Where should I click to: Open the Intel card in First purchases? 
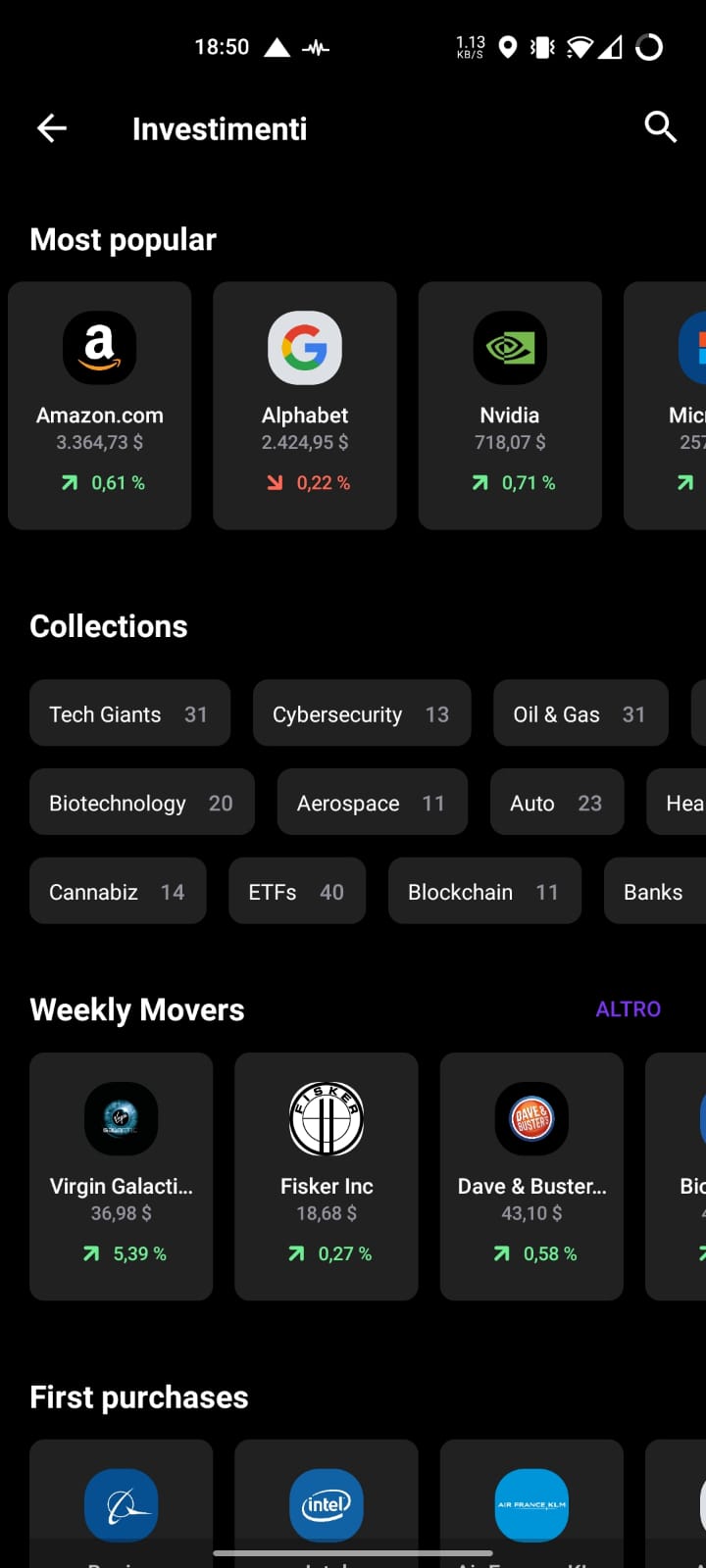pyautogui.click(x=327, y=1503)
